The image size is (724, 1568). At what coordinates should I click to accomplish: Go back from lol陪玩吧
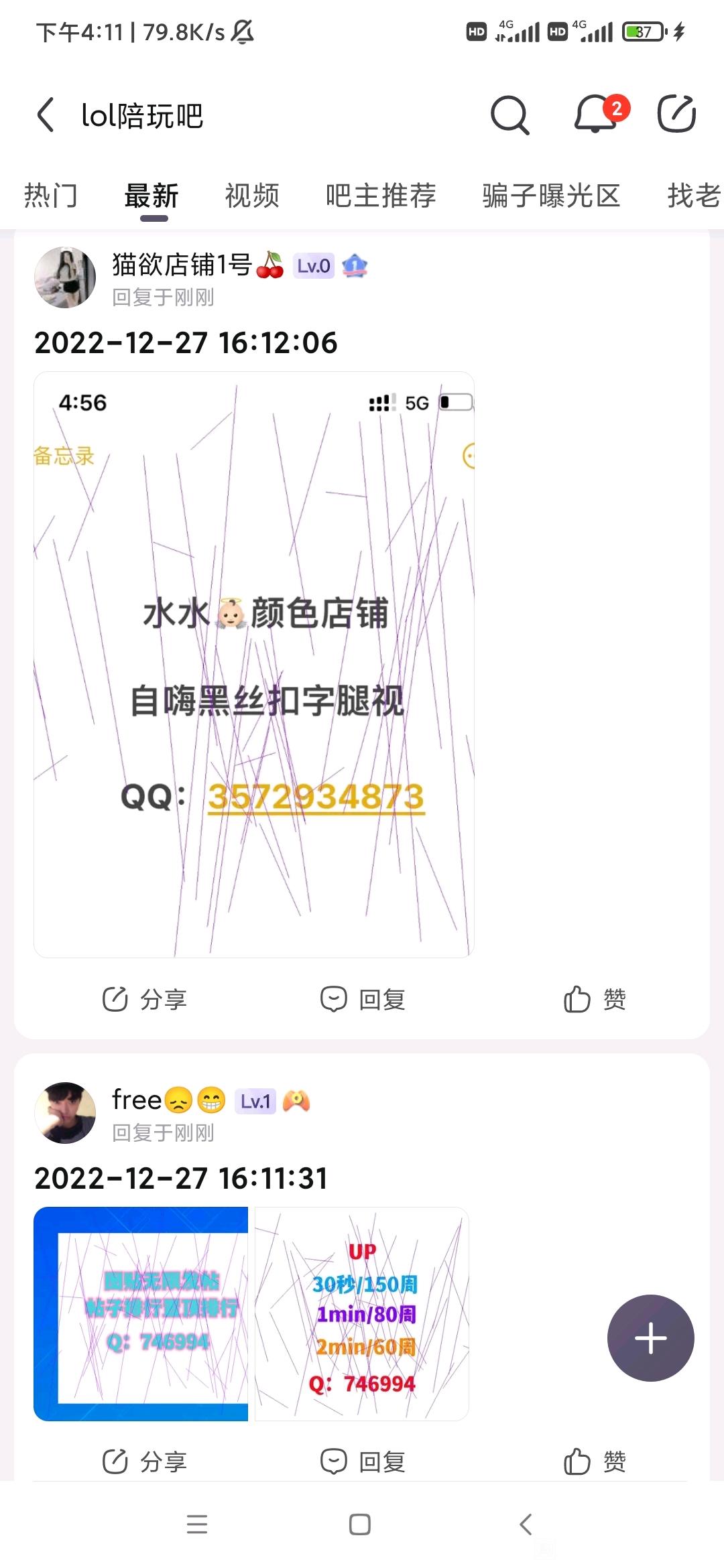[x=46, y=115]
